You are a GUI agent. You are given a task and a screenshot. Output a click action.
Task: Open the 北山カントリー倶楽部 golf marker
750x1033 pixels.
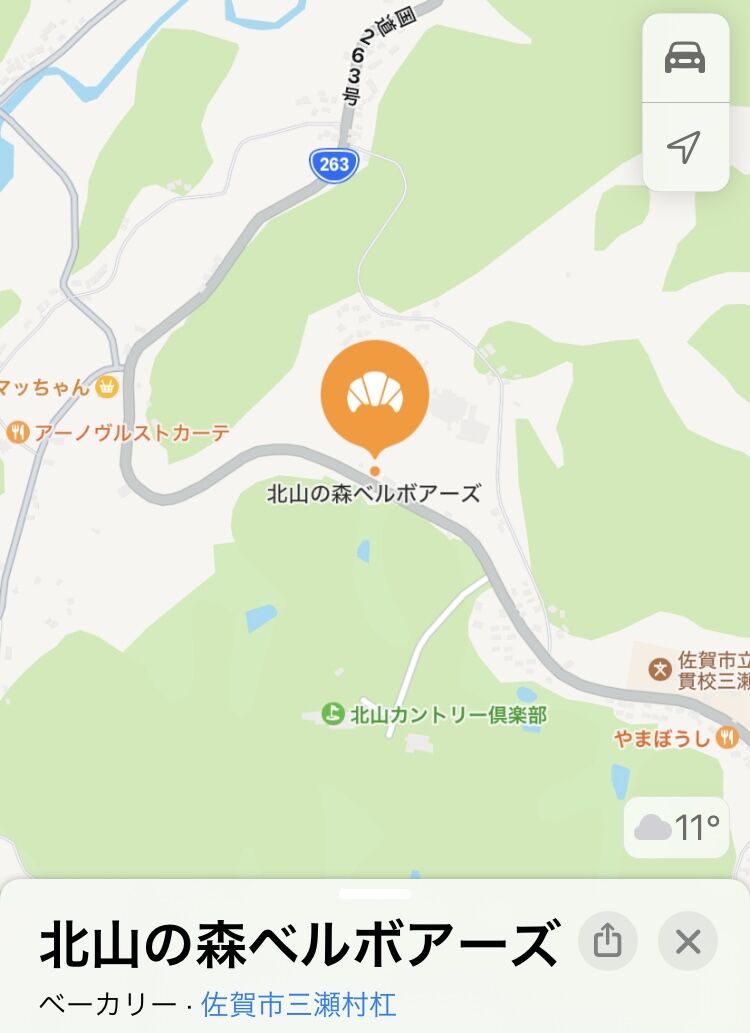[x=333, y=714]
